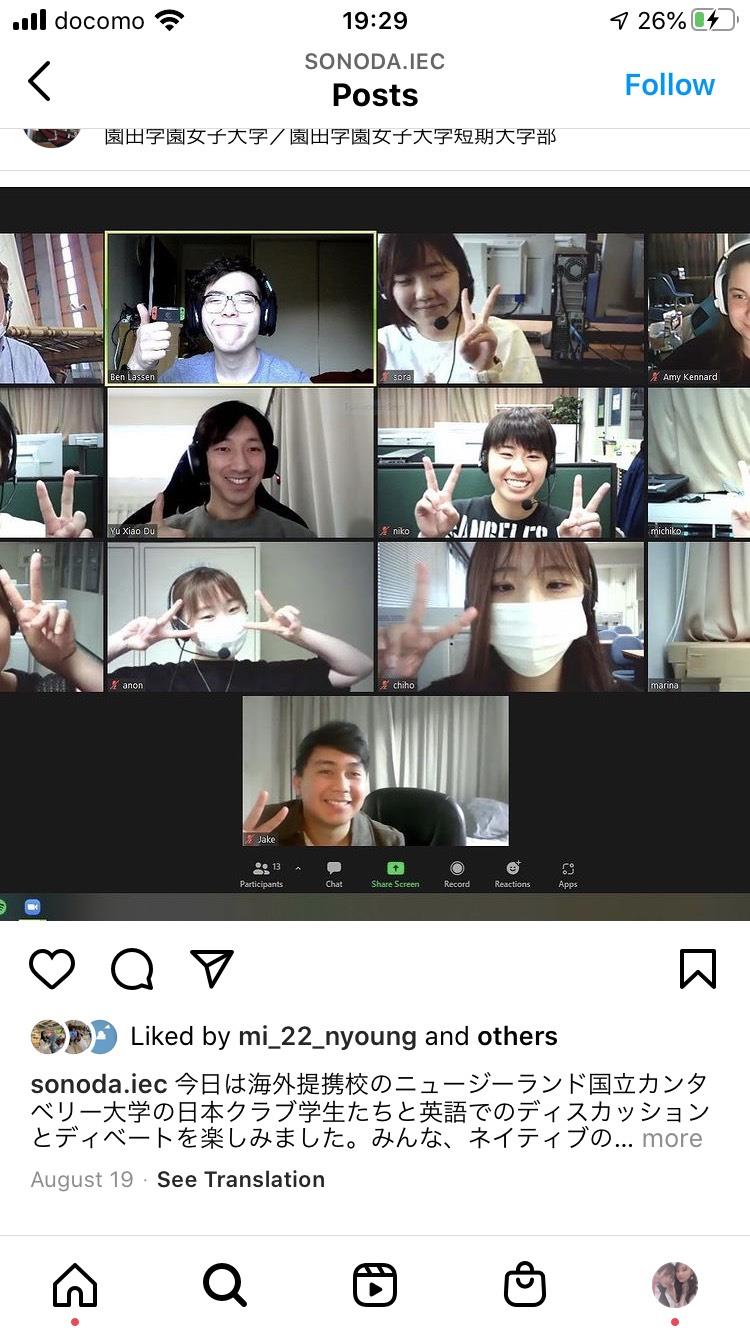Share the post with the paper plane icon
The image size is (750, 1334).
coord(211,968)
